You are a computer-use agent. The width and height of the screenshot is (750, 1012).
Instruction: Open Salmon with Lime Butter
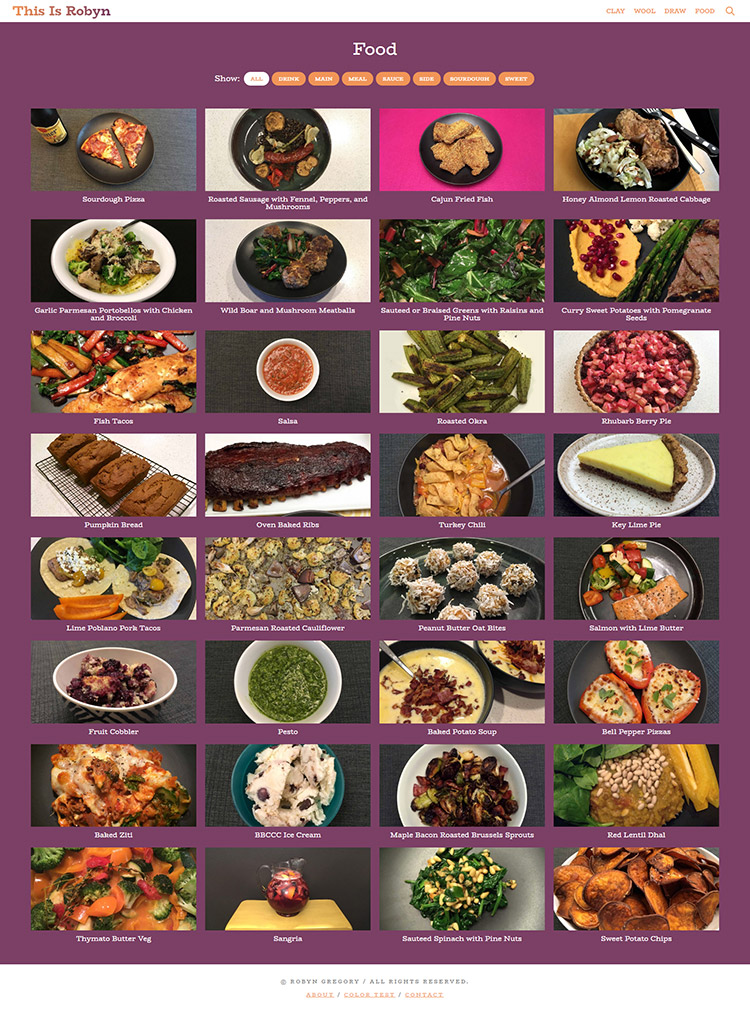tap(636, 579)
